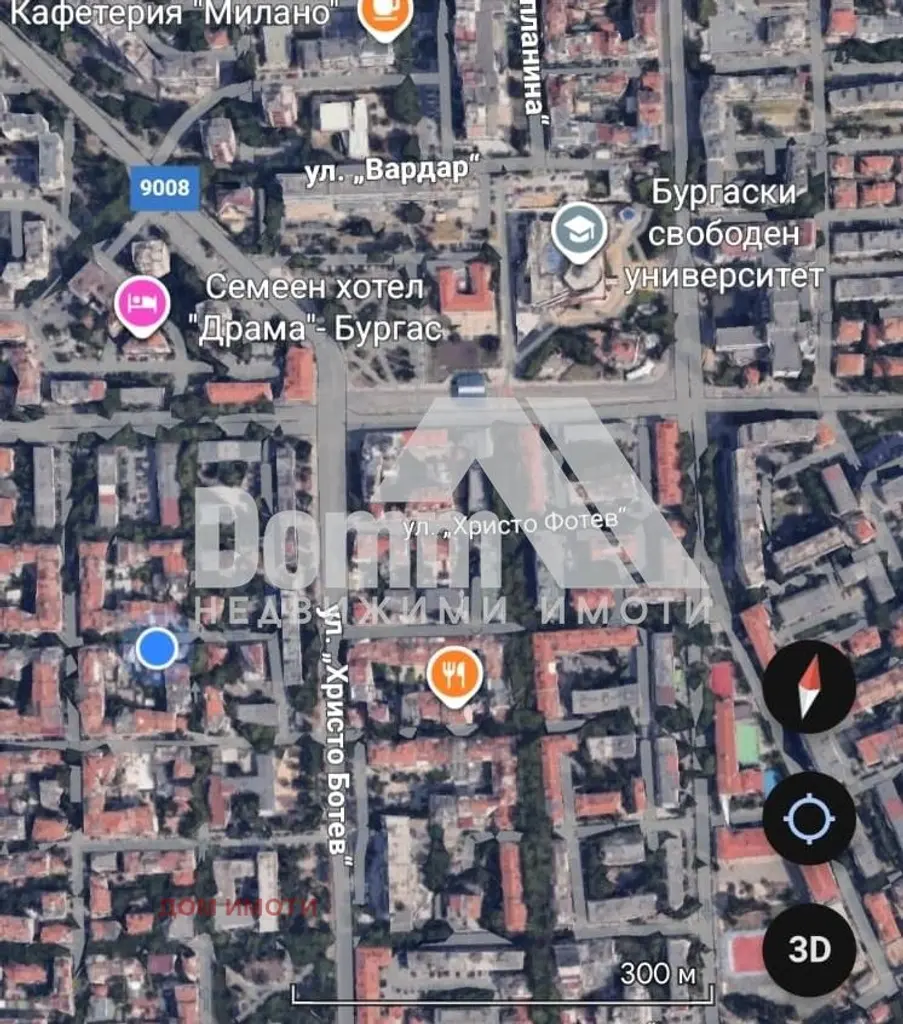This screenshot has width=903, height=1024.
Task: Tap the blue current-location dot
Action: 156,648
